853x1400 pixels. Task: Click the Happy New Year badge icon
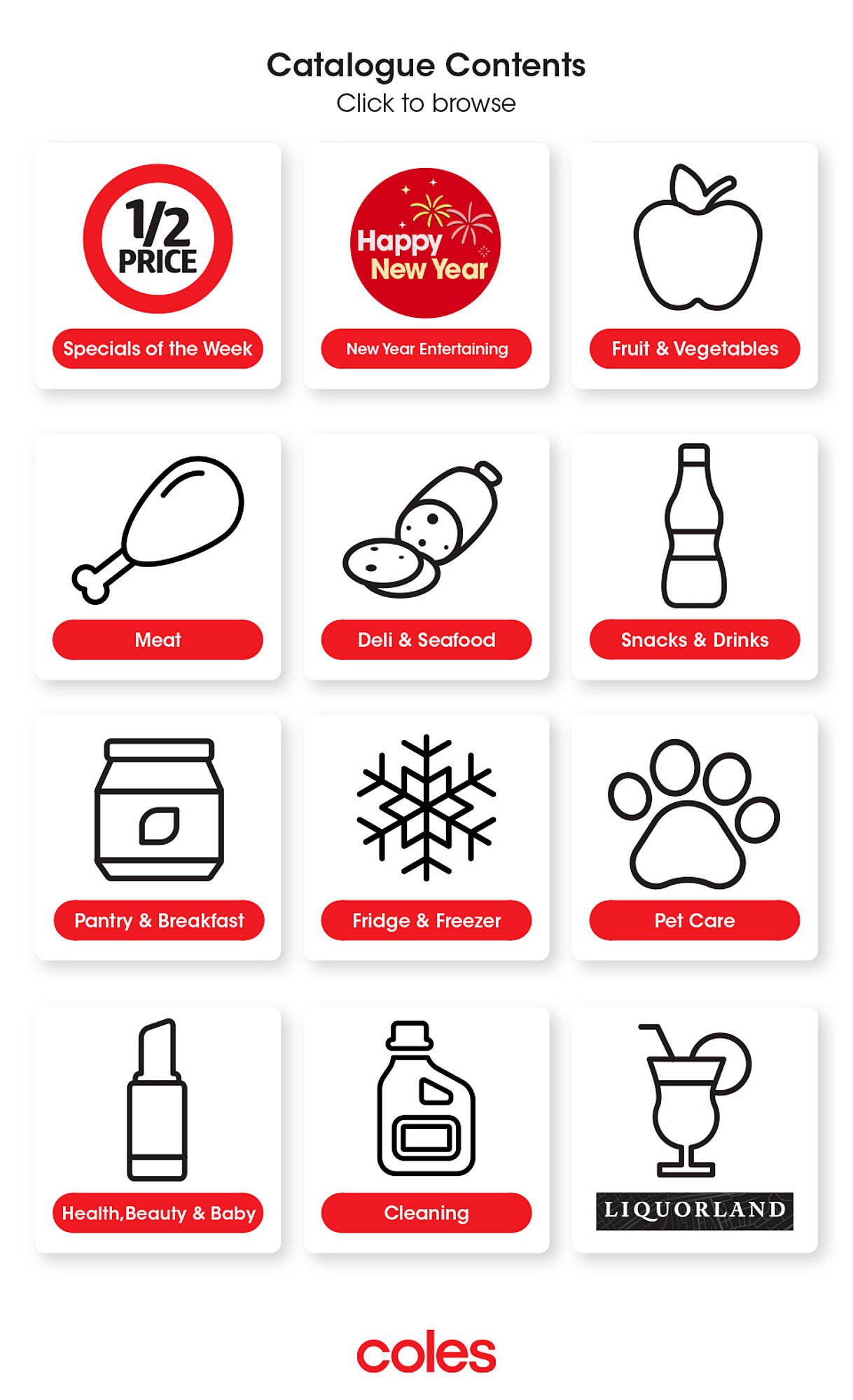click(x=426, y=241)
